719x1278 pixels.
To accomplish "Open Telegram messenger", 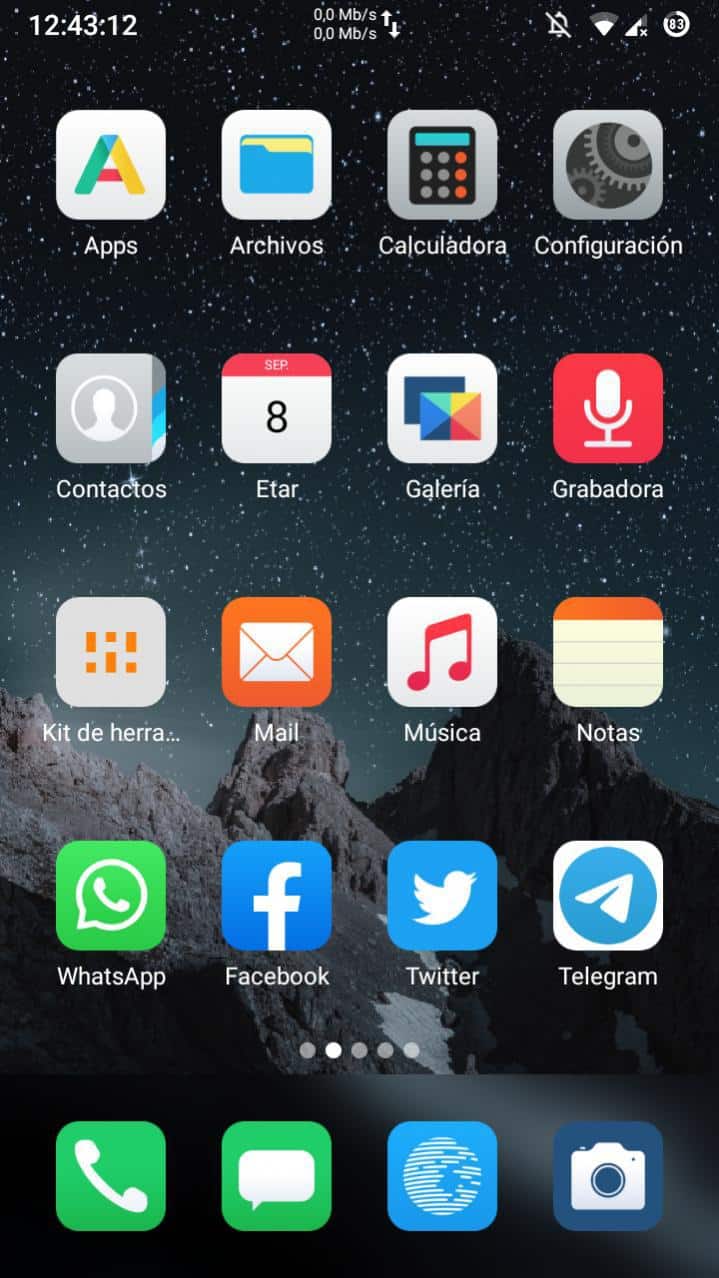I will coord(608,895).
